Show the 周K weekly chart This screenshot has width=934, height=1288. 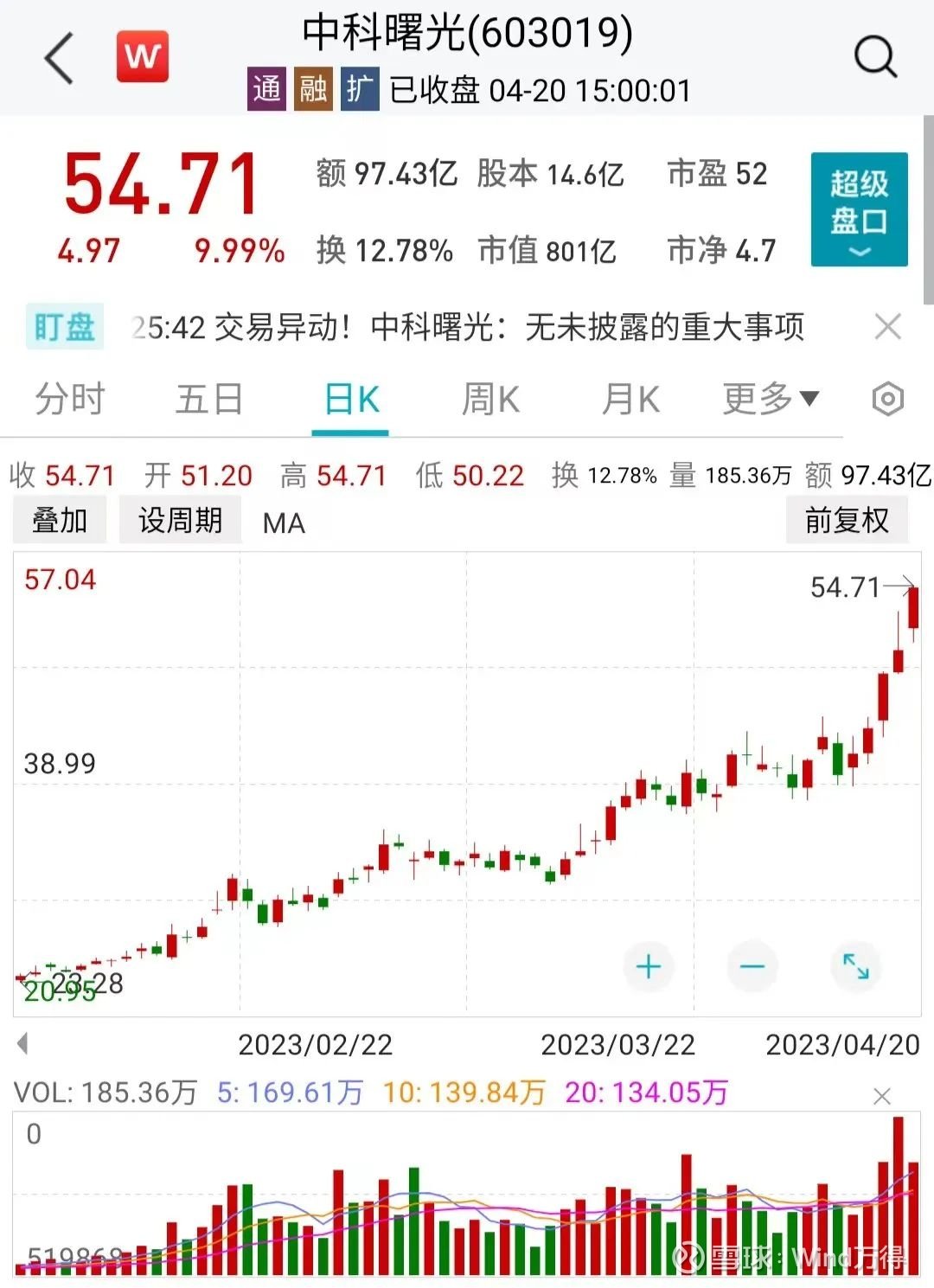[490, 400]
